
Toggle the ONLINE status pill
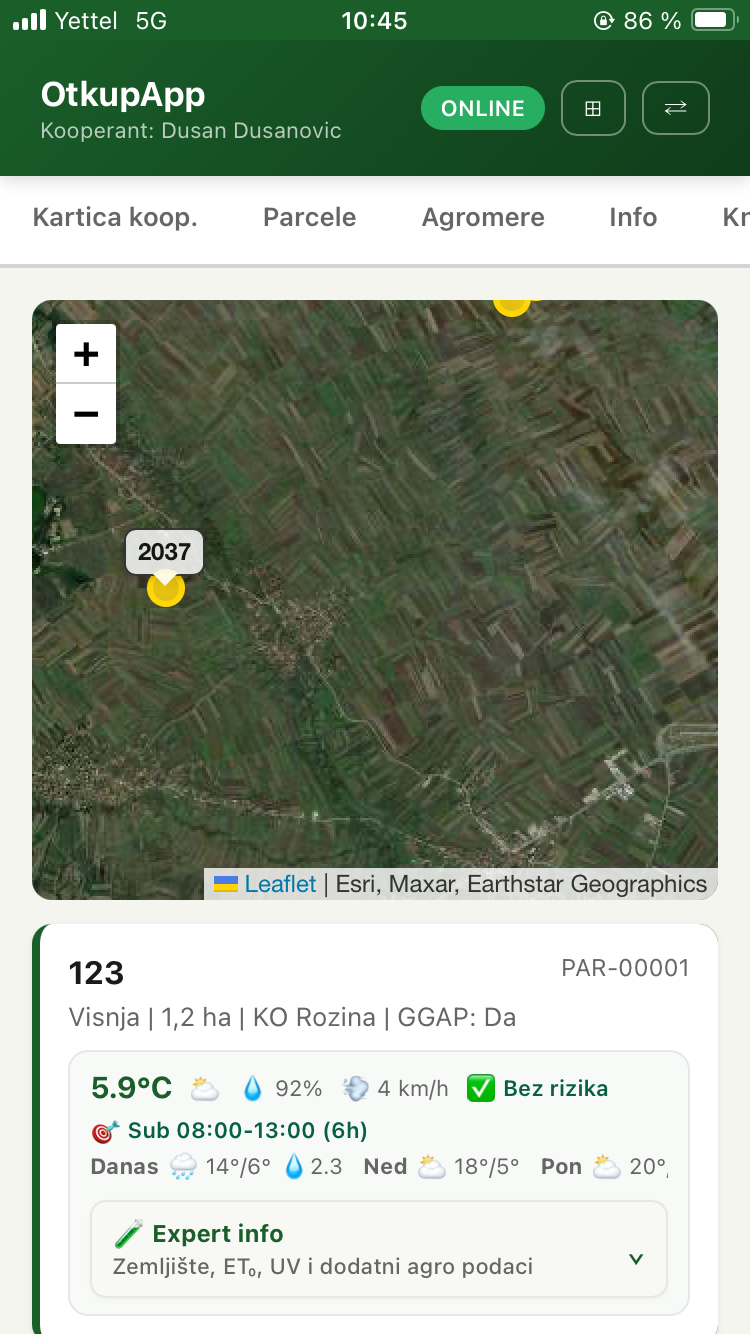(483, 108)
